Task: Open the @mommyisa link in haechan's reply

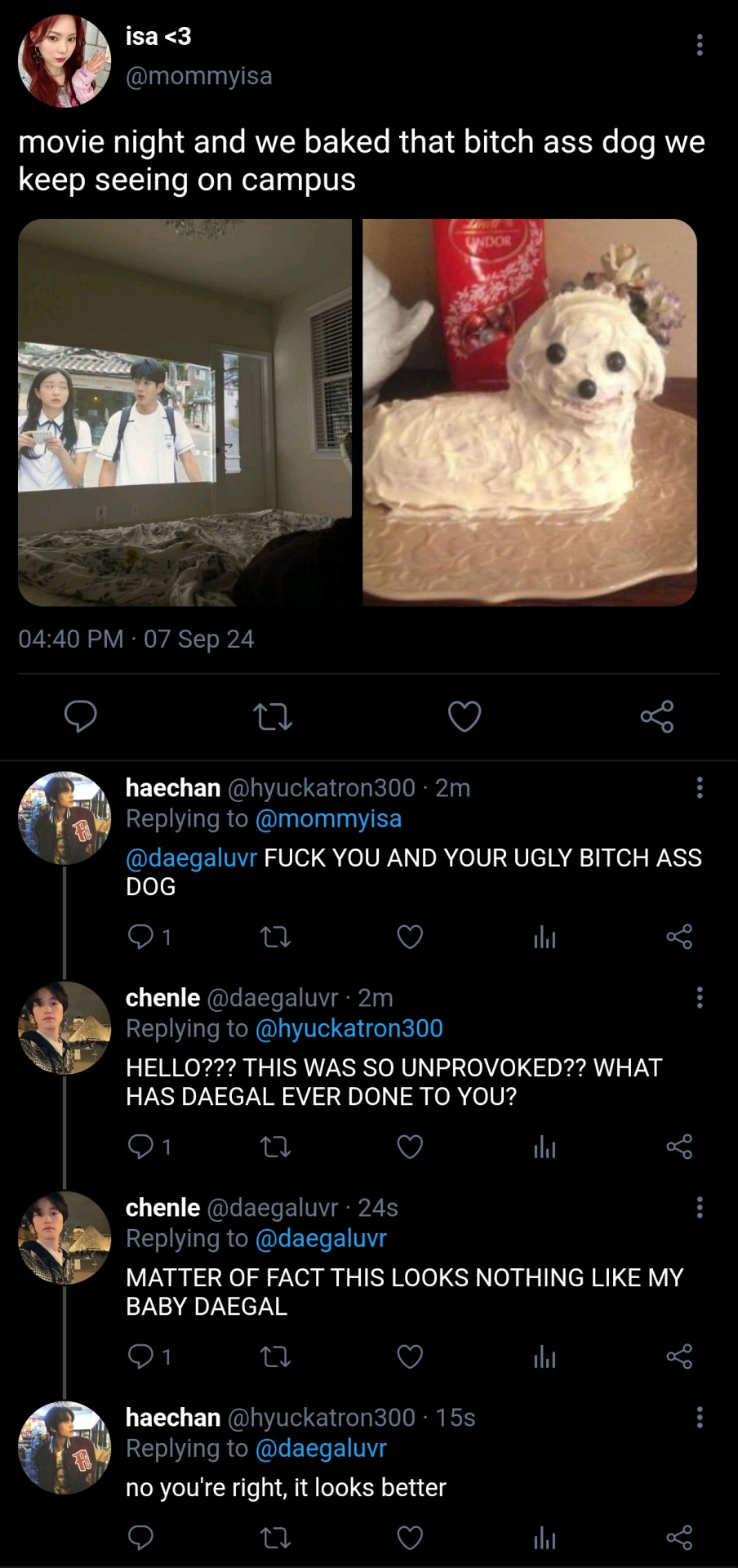Action: point(328,819)
